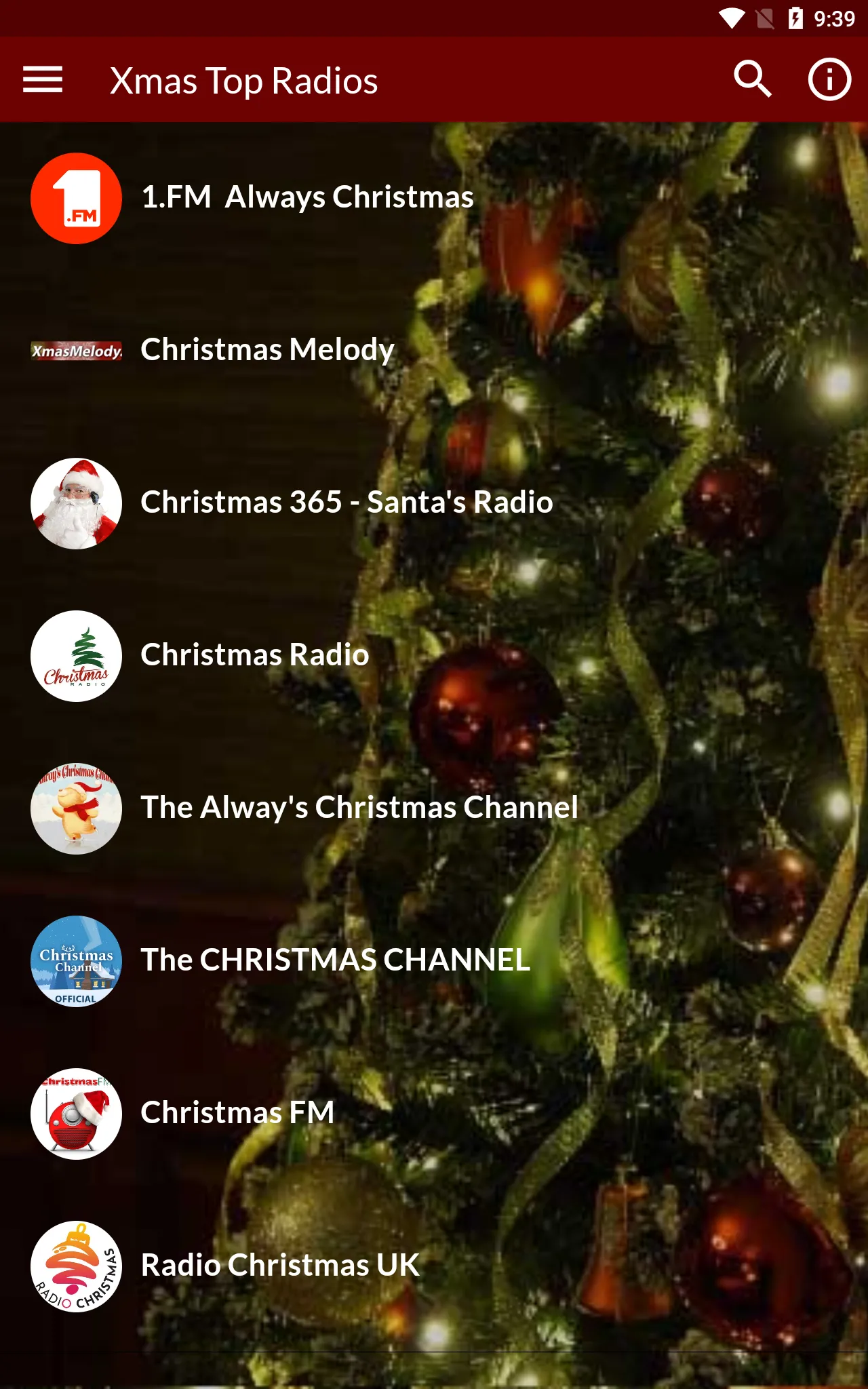
Task: Open The Alway's Christmas Channel
Action: 434,808
